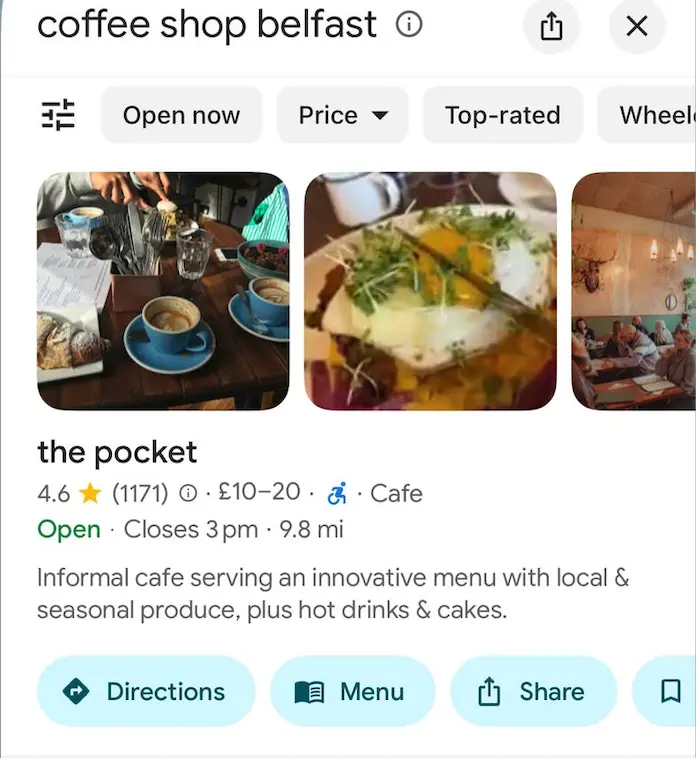Save the pocket with the bookmark button
The width and height of the screenshot is (696, 758).
[671, 691]
